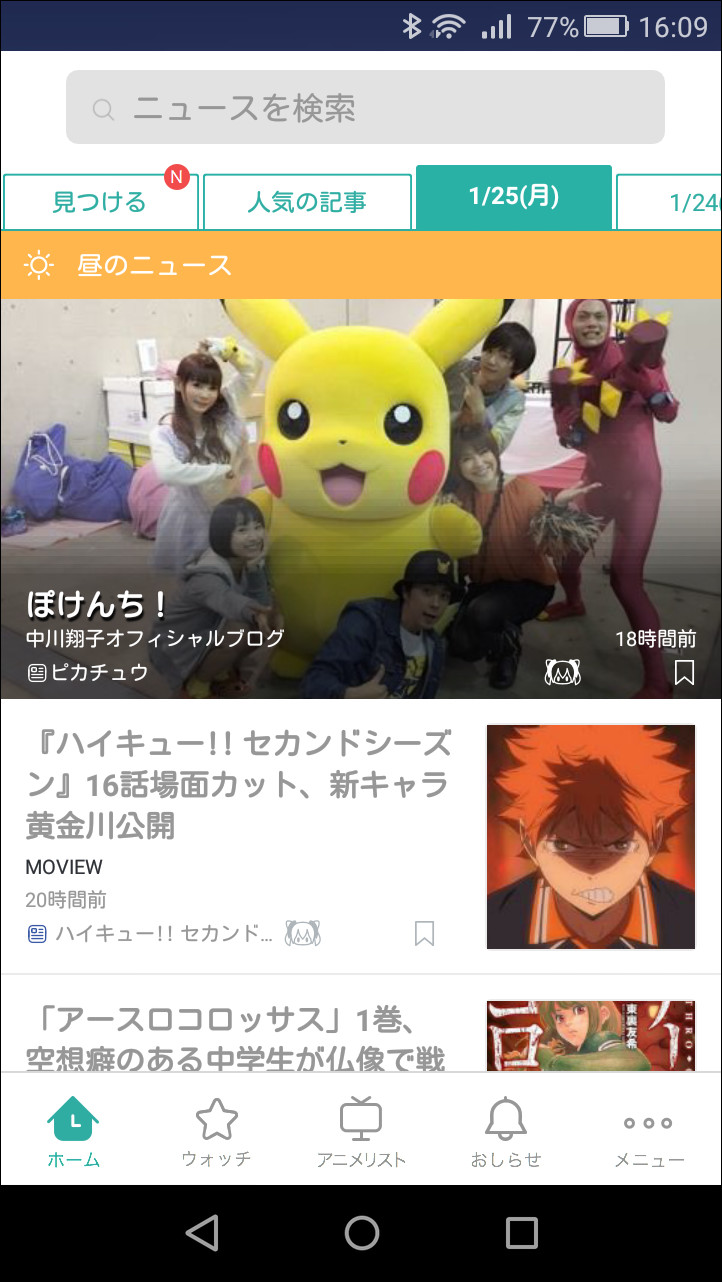Switch to the 人気の記事 tab
This screenshot has height=1282, width=722.
click(x=307, y=202)
